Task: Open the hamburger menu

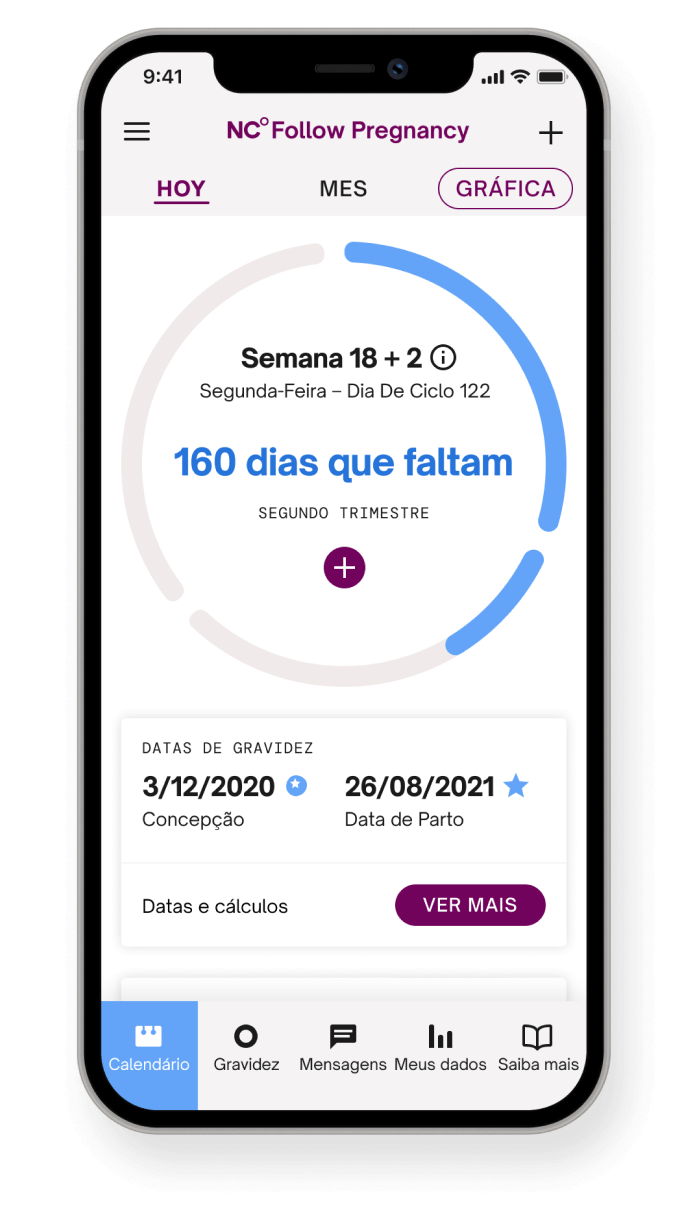Action: (137, 132)
